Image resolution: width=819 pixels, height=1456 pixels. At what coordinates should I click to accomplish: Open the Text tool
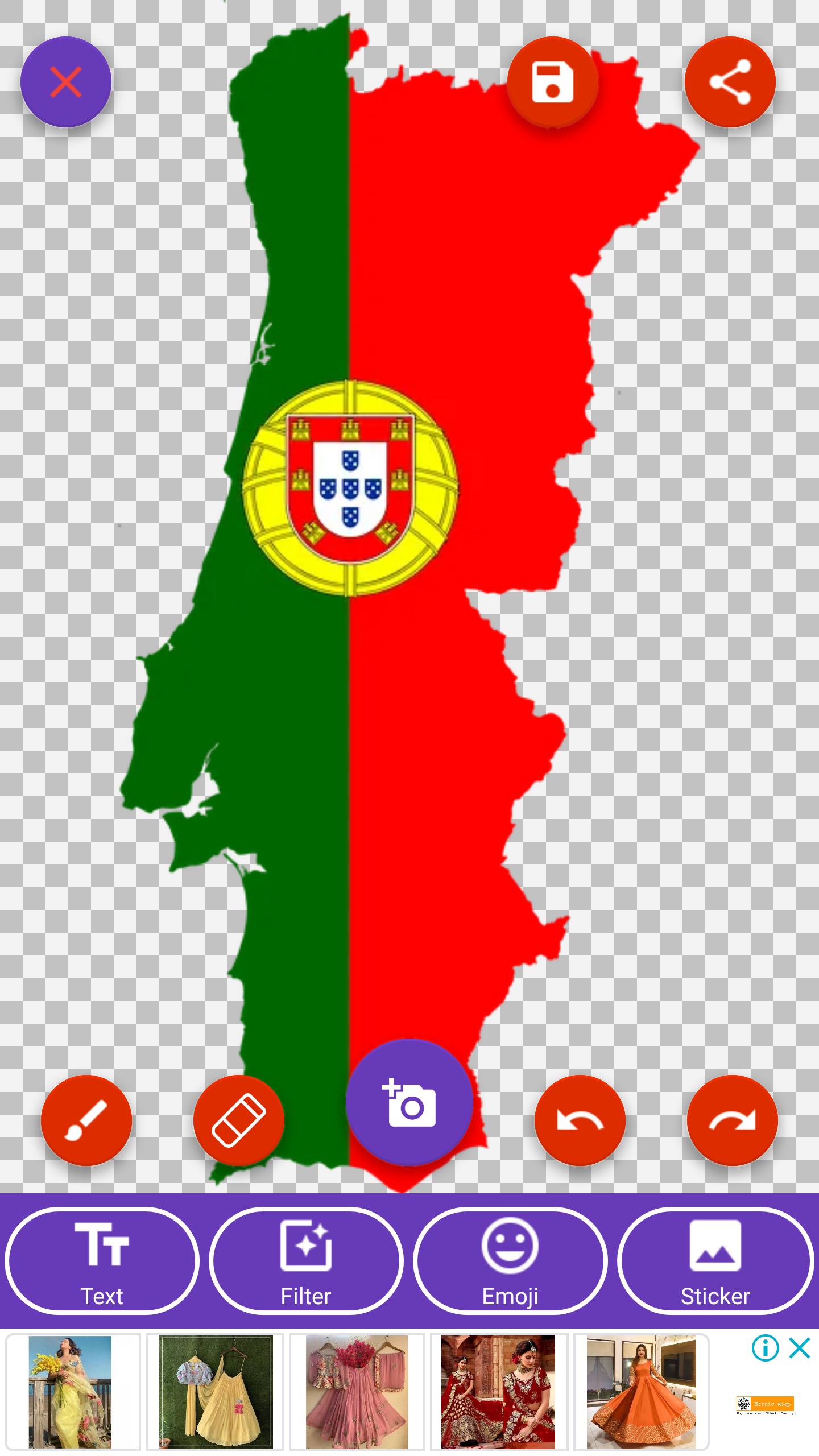pos(102,1261)
